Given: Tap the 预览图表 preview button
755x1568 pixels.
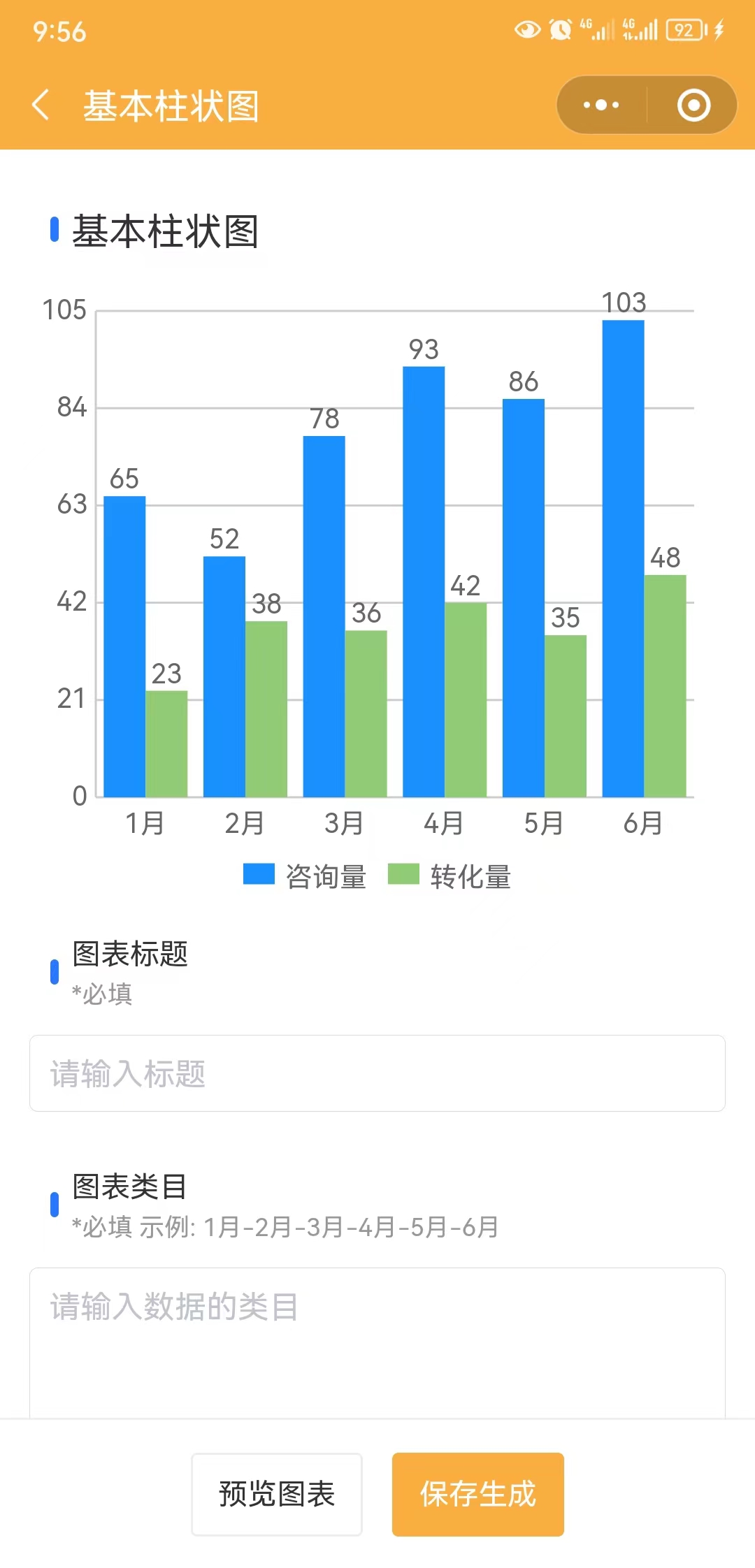Looking at the screenshot, I should pyautogui.click(x=277, y=1494).
